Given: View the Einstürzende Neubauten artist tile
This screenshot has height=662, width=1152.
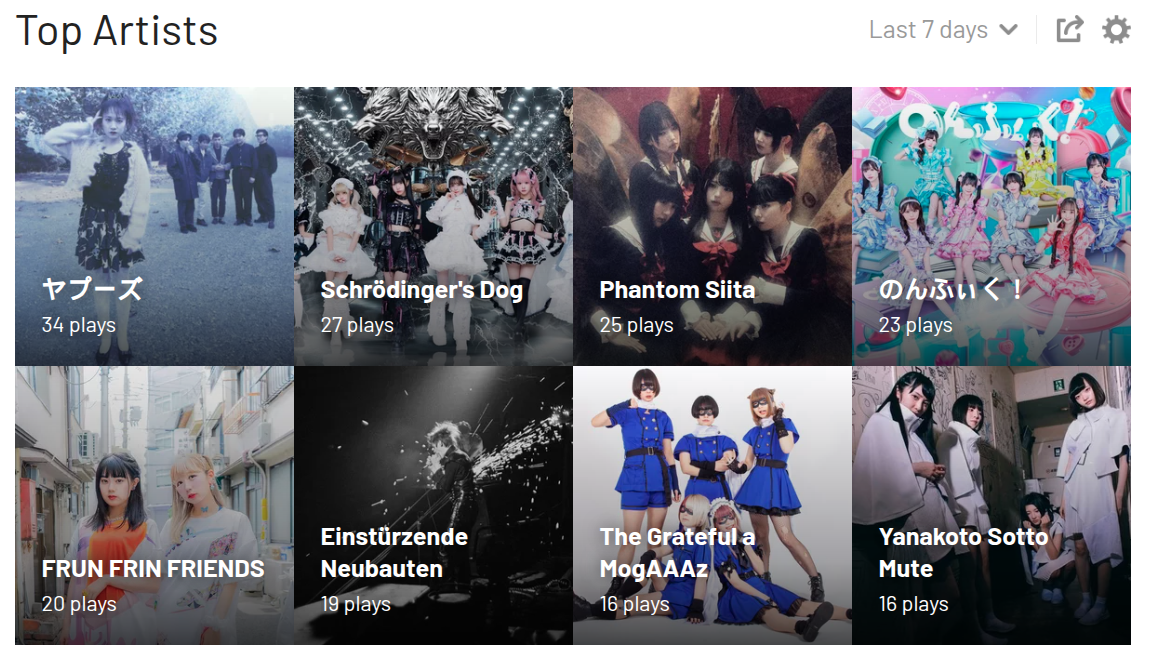Looking at the screenshot, I should (433, 505).
